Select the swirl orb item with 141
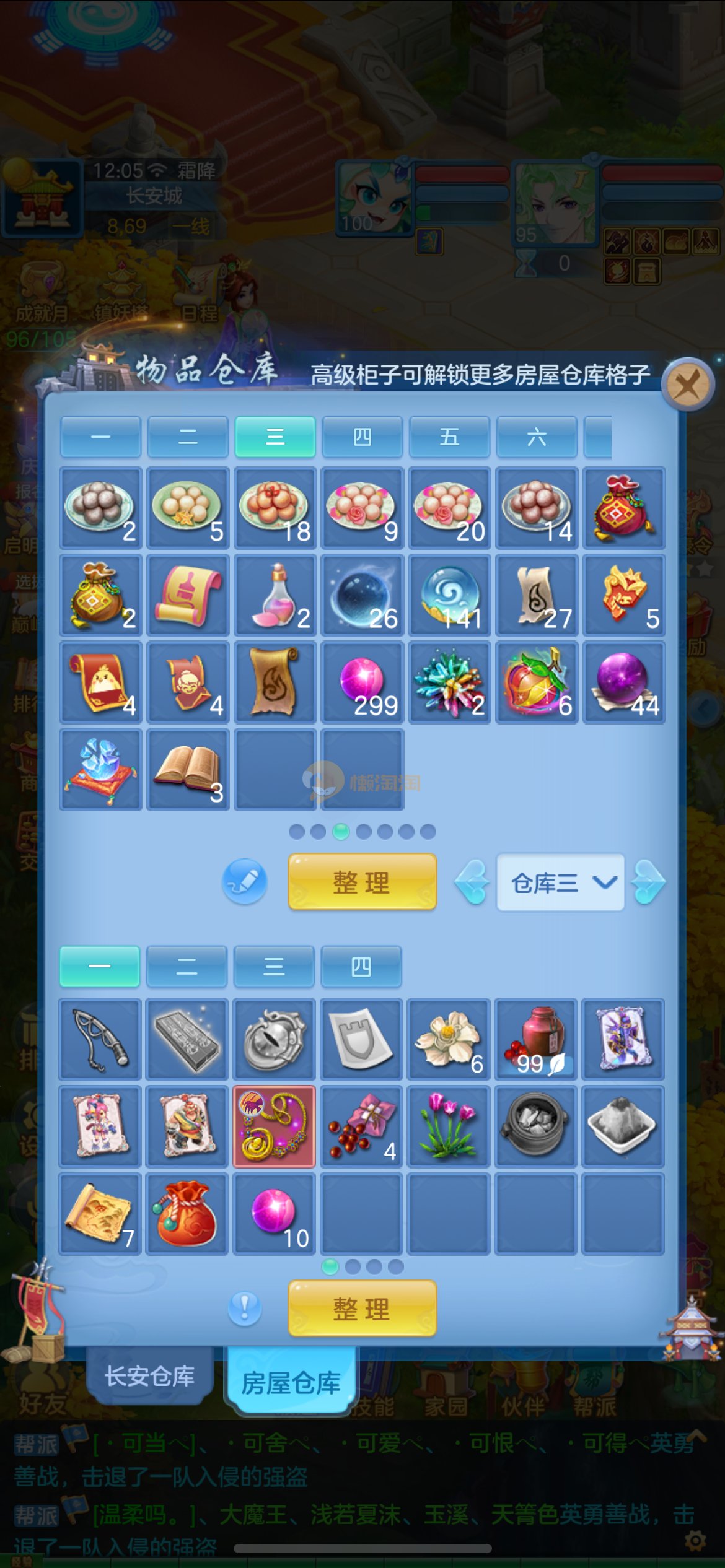 point(450,596)
